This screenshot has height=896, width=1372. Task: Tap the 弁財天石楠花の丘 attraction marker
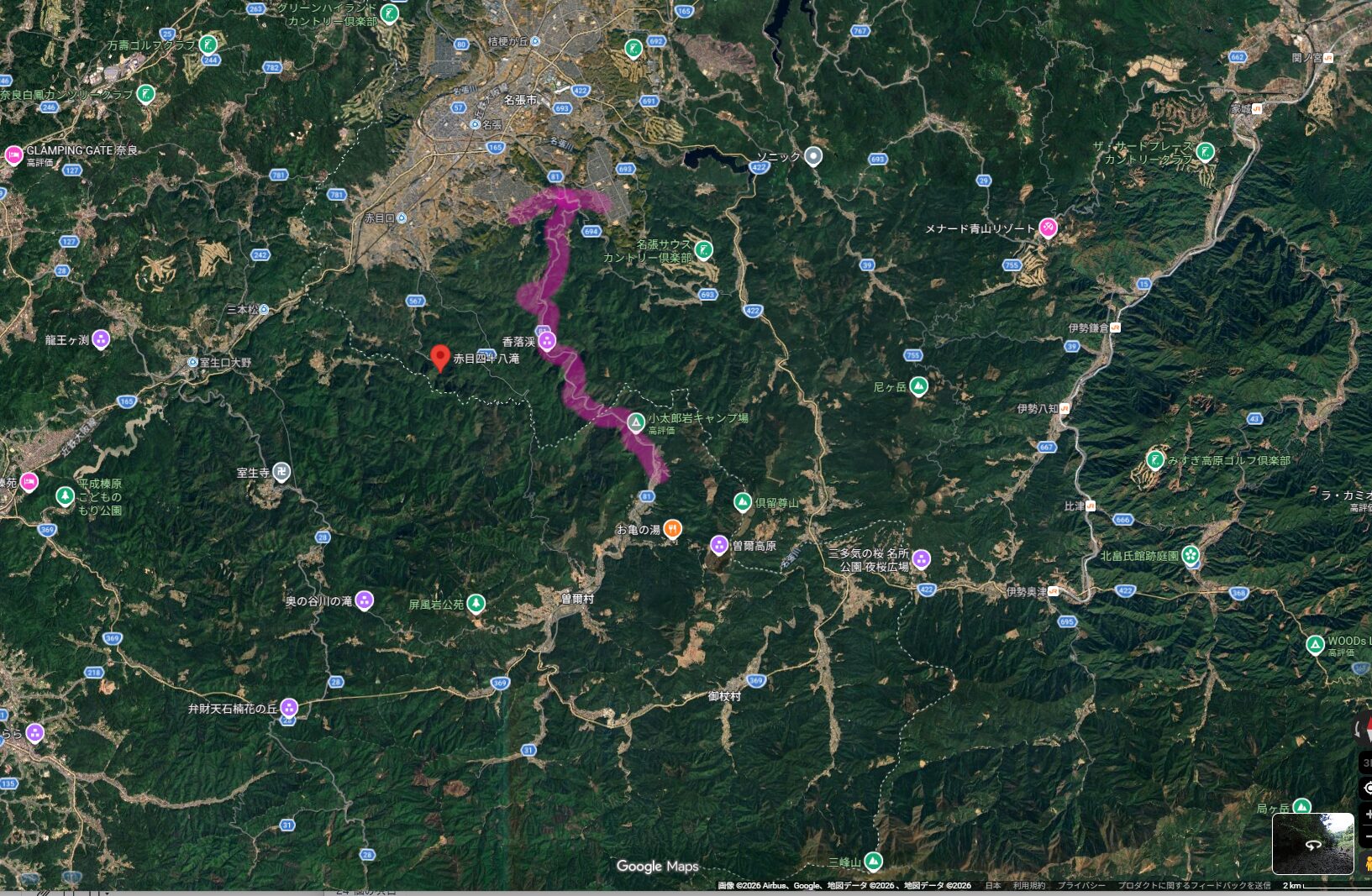(289, 708)
